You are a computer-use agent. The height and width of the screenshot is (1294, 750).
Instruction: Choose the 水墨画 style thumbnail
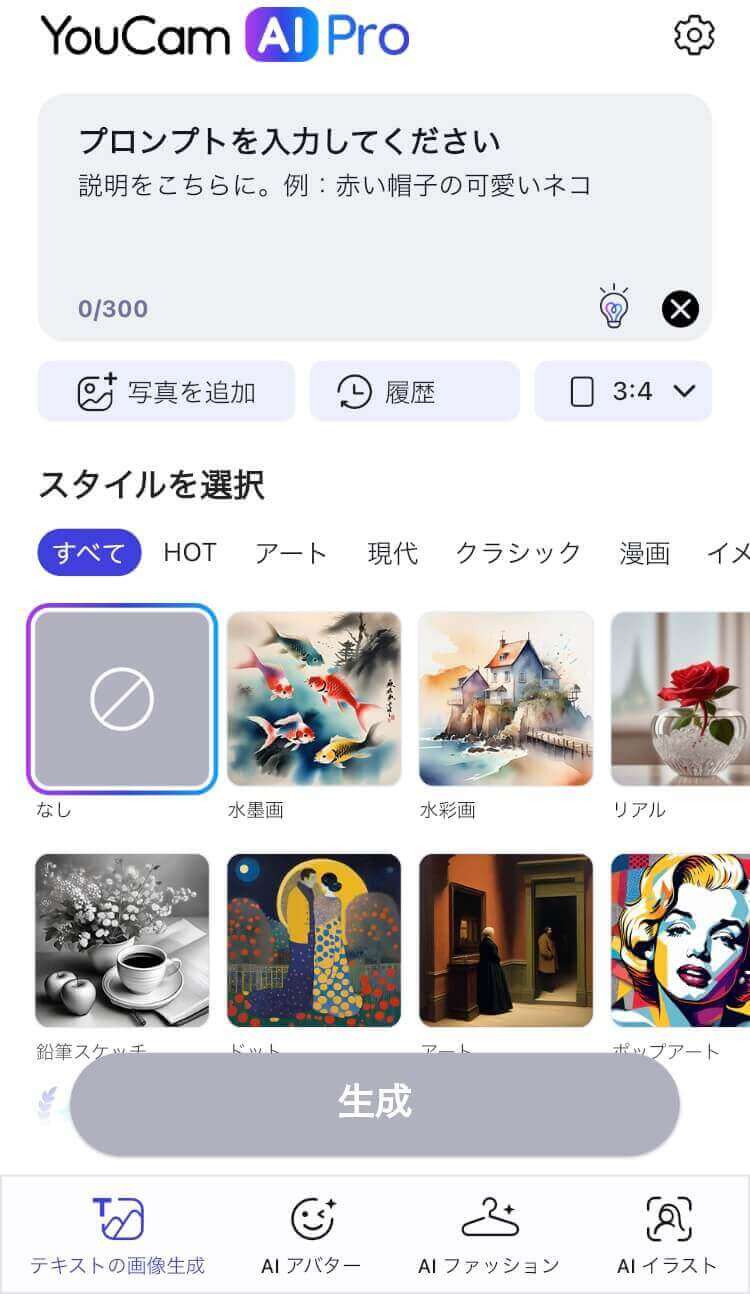click(x=314, y=701)
